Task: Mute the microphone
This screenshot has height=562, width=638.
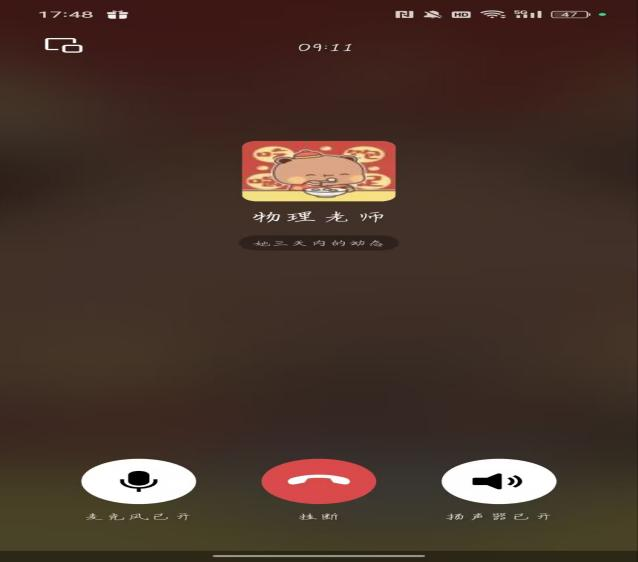Action: pos(138,482)
